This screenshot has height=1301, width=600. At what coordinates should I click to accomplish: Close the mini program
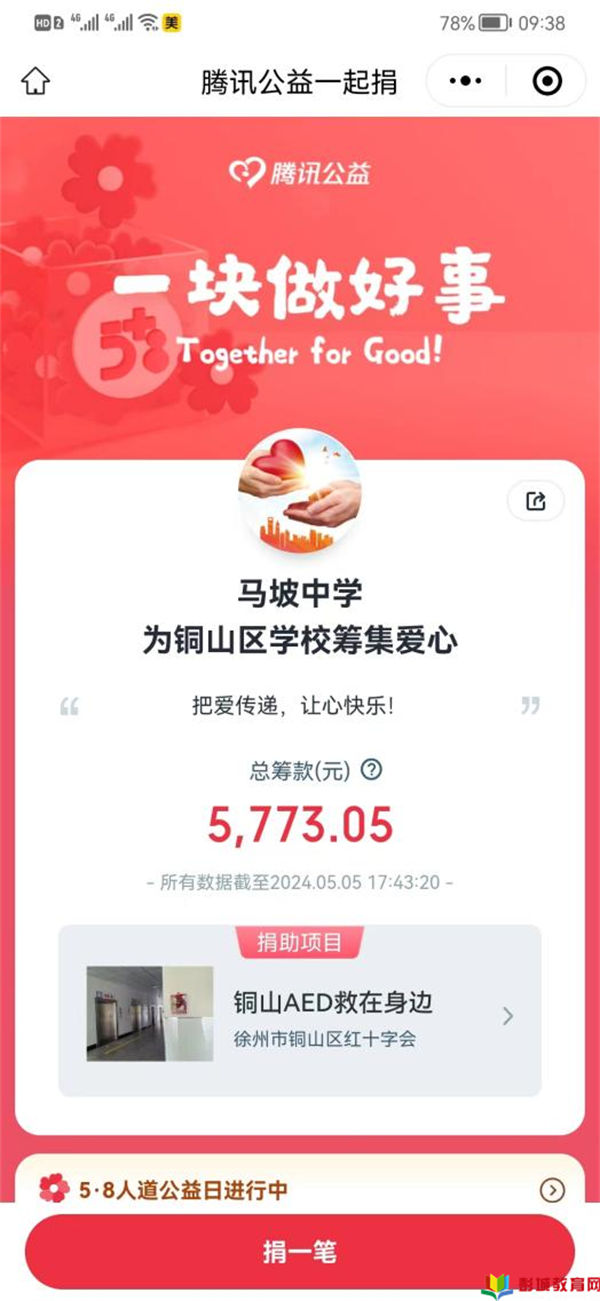tap(547, 81)
